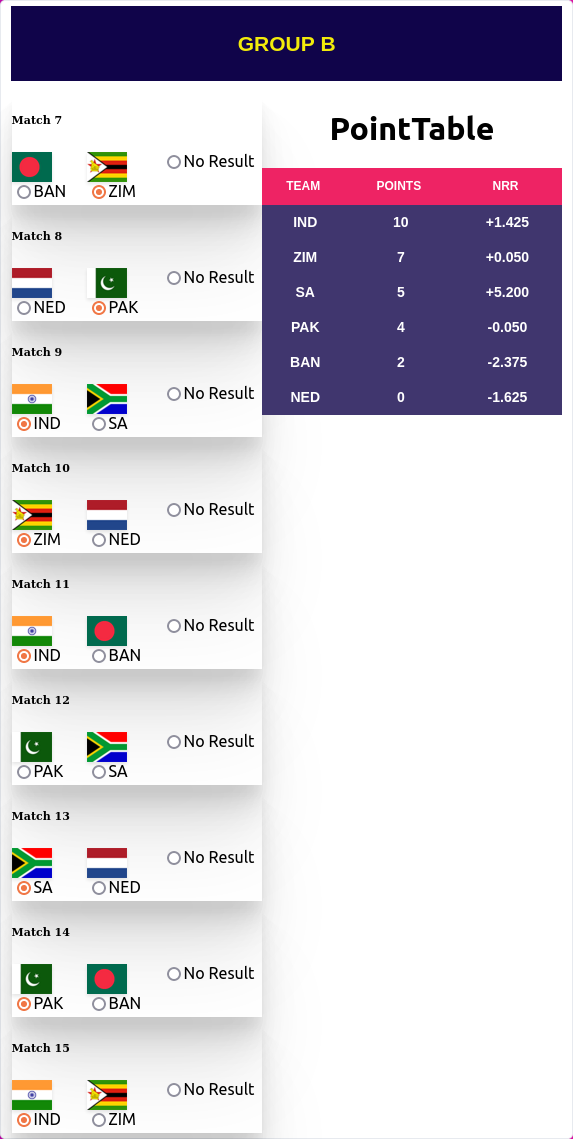
Task: Select ZIM as winner of Match 15
Action: coord(99,1120)
